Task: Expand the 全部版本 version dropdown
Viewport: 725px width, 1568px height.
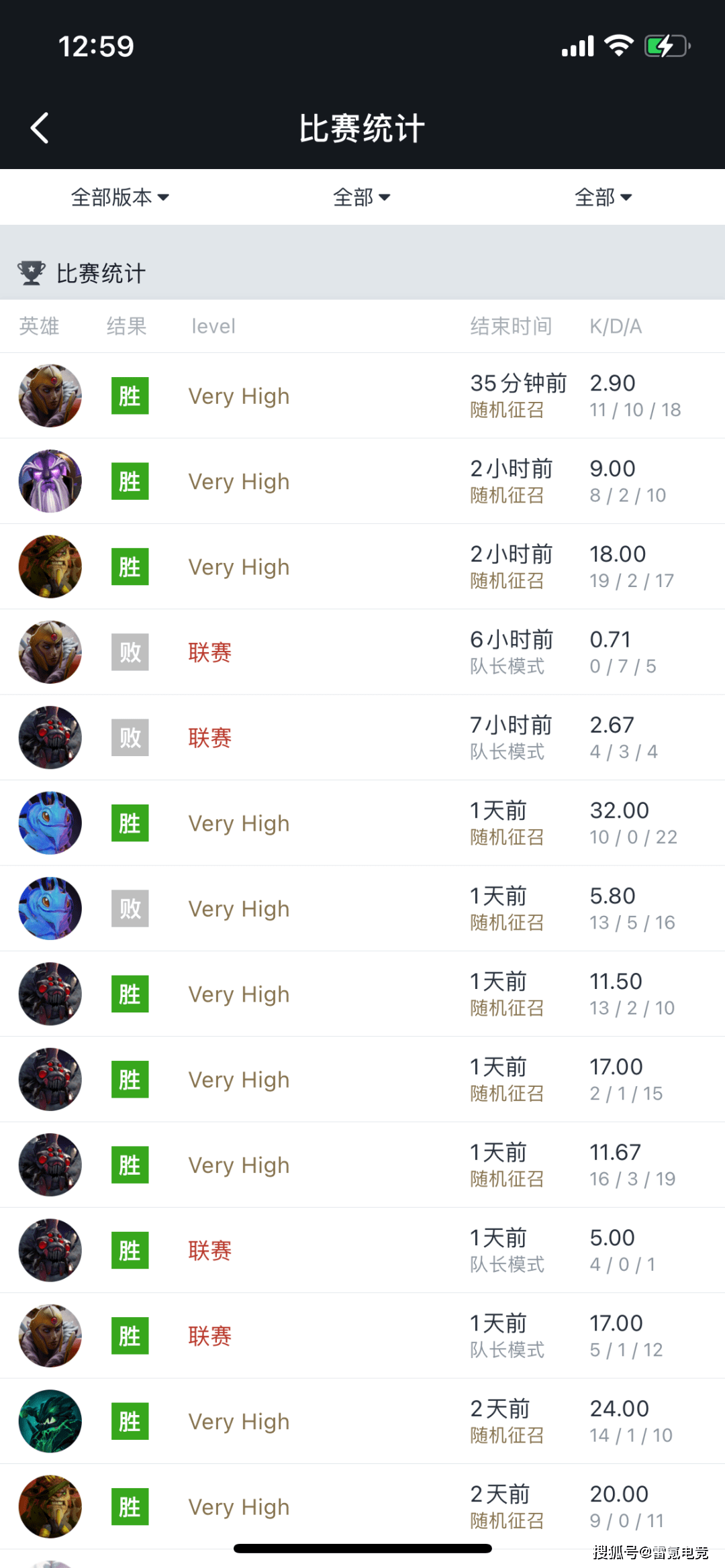Action: click(120, 197)
